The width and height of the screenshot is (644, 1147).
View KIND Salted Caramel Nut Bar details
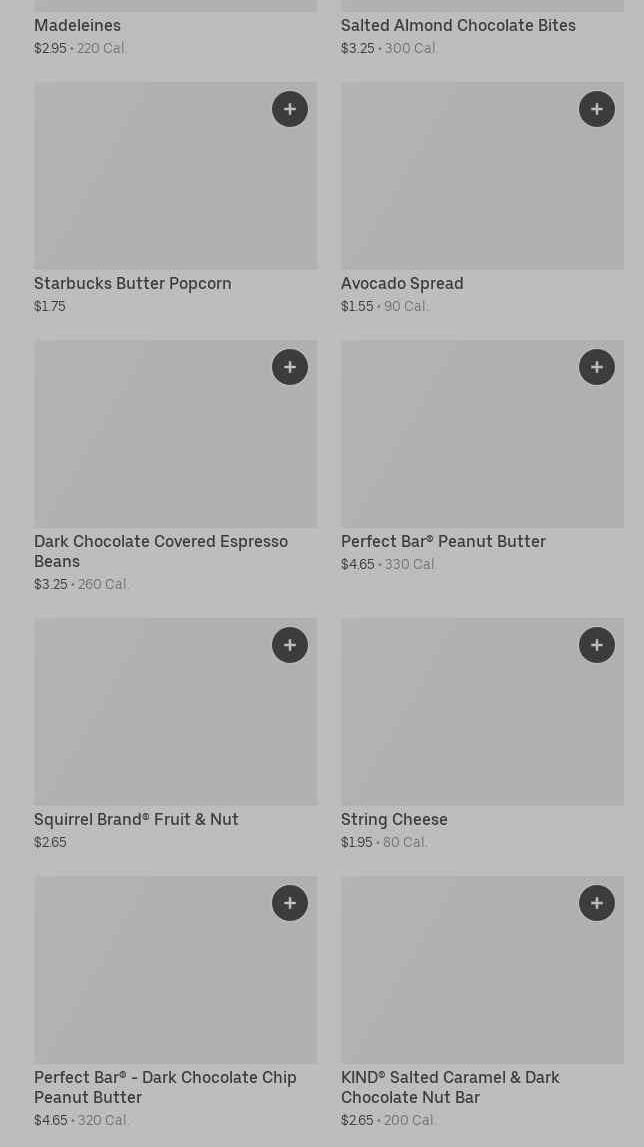(460, 985)
